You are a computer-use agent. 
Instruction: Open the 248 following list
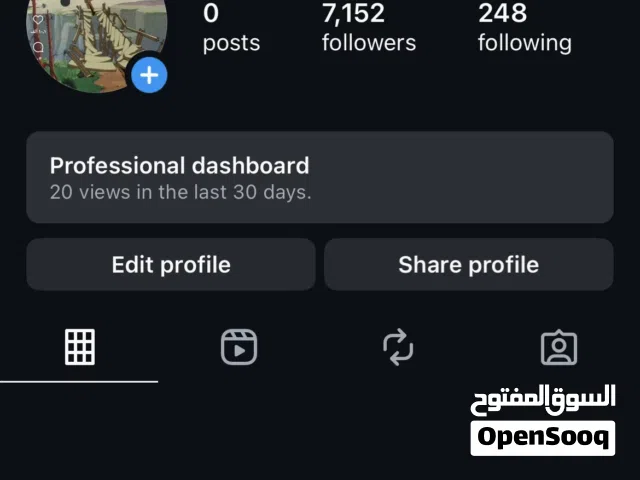click(x=524, y=28)
